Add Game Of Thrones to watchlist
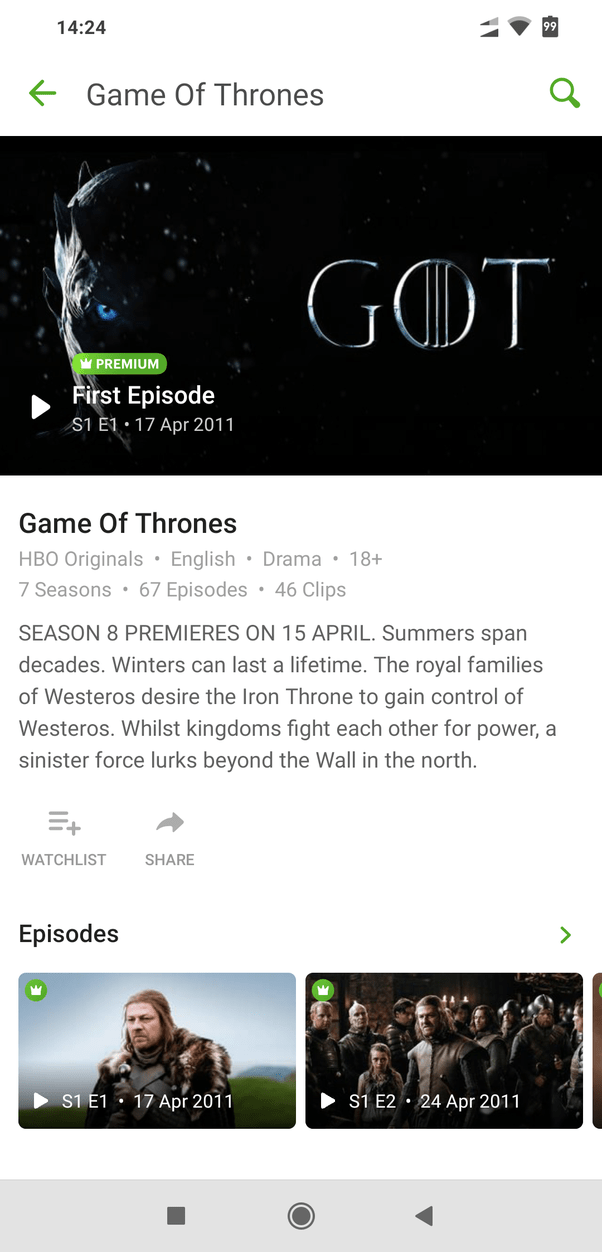 tap(64, 837)
